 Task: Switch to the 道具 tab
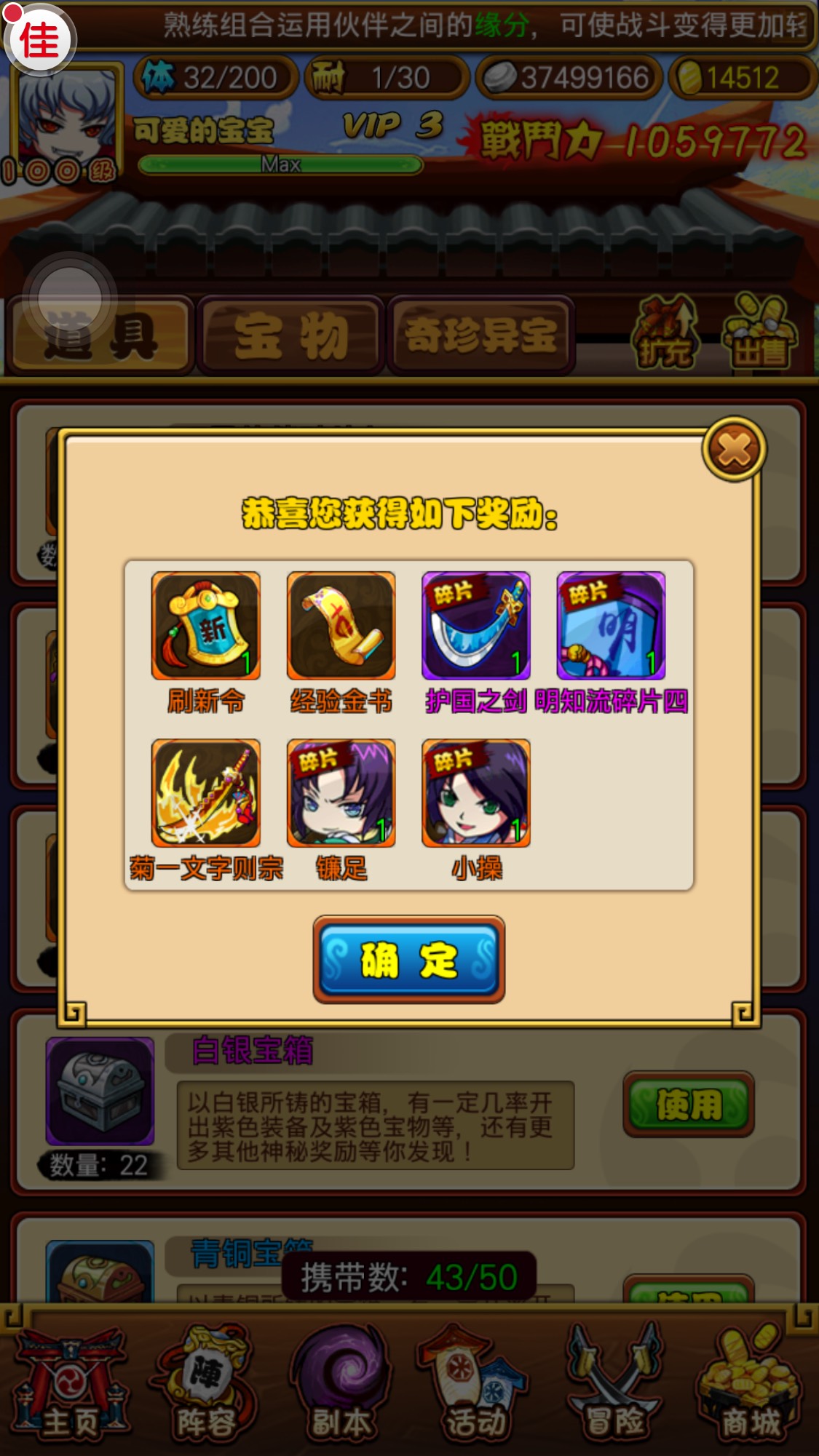tap(100, 336)
